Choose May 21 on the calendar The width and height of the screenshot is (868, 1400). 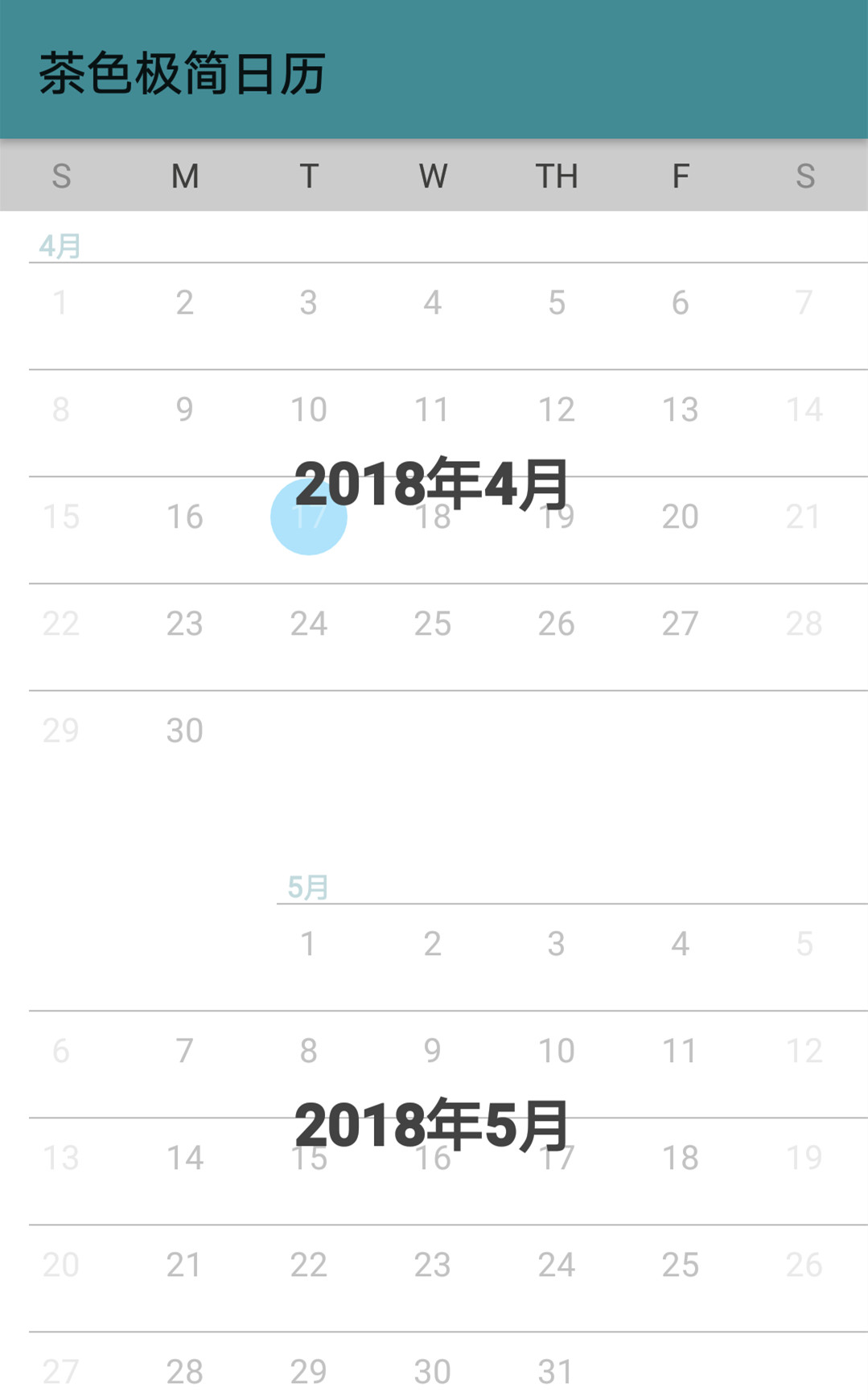point(185,1265)
